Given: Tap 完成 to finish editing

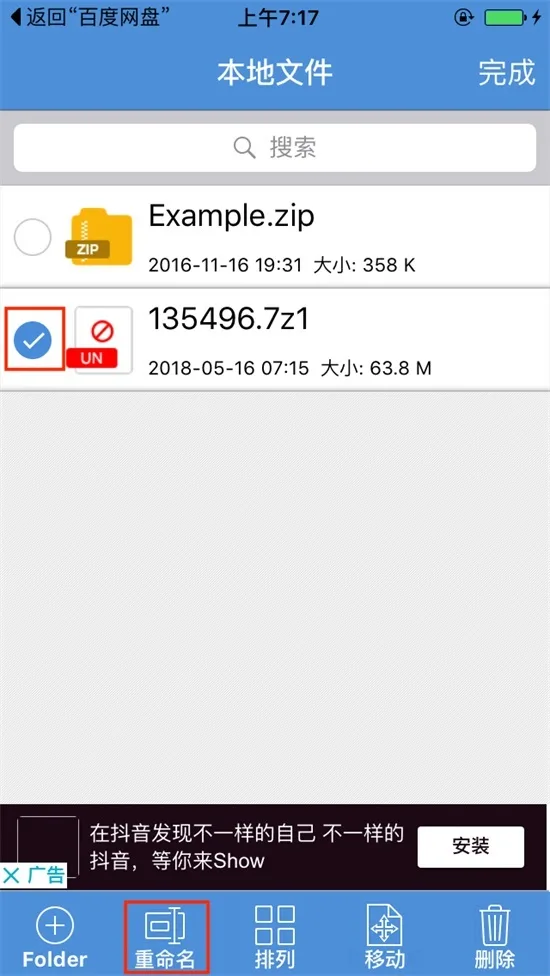Looking at the screenshot, I should [x=506, y=73].
